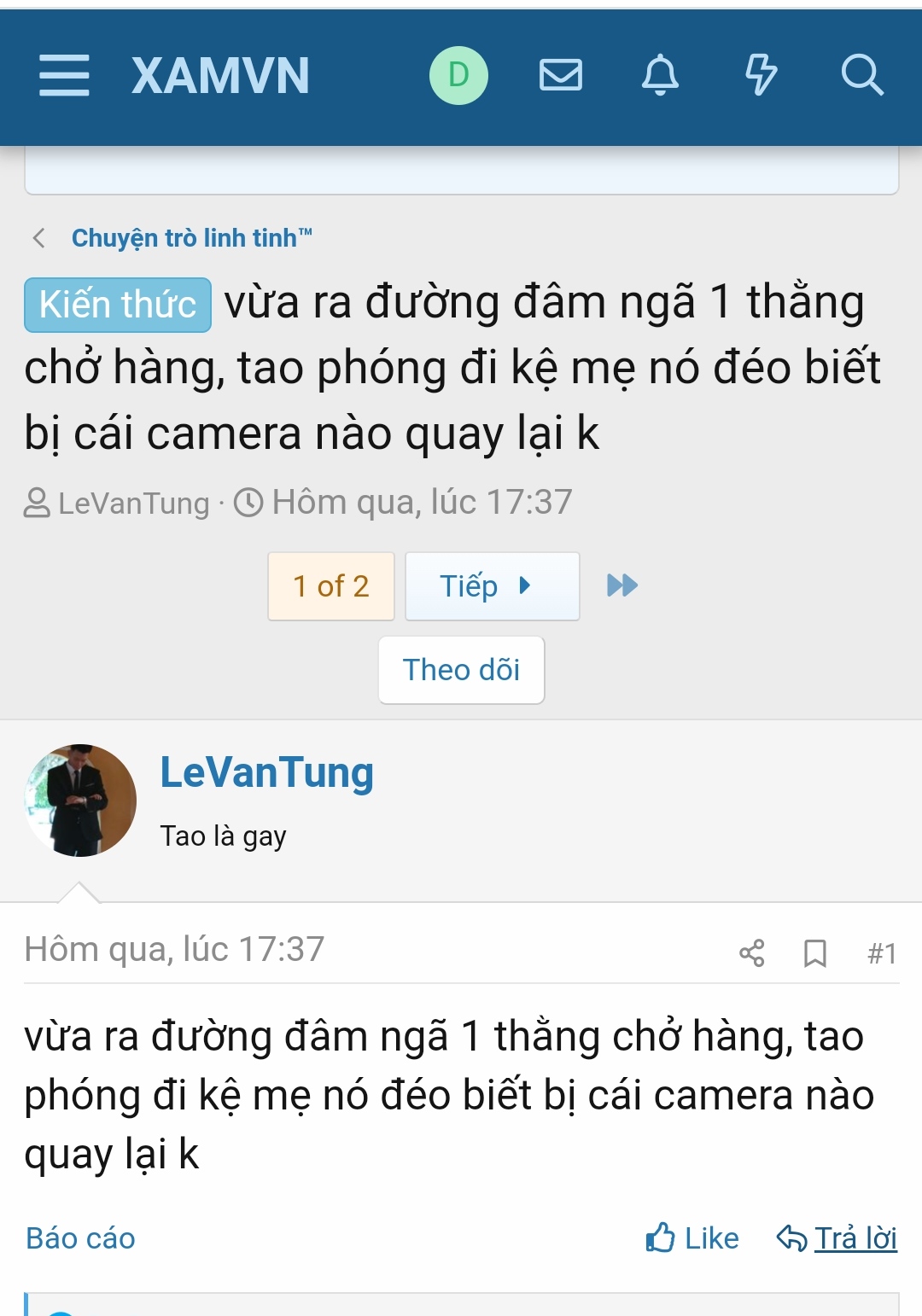Viewport: 922px width, 1316px height.
Task: Bookmark post #1
Action: point(815,952)
